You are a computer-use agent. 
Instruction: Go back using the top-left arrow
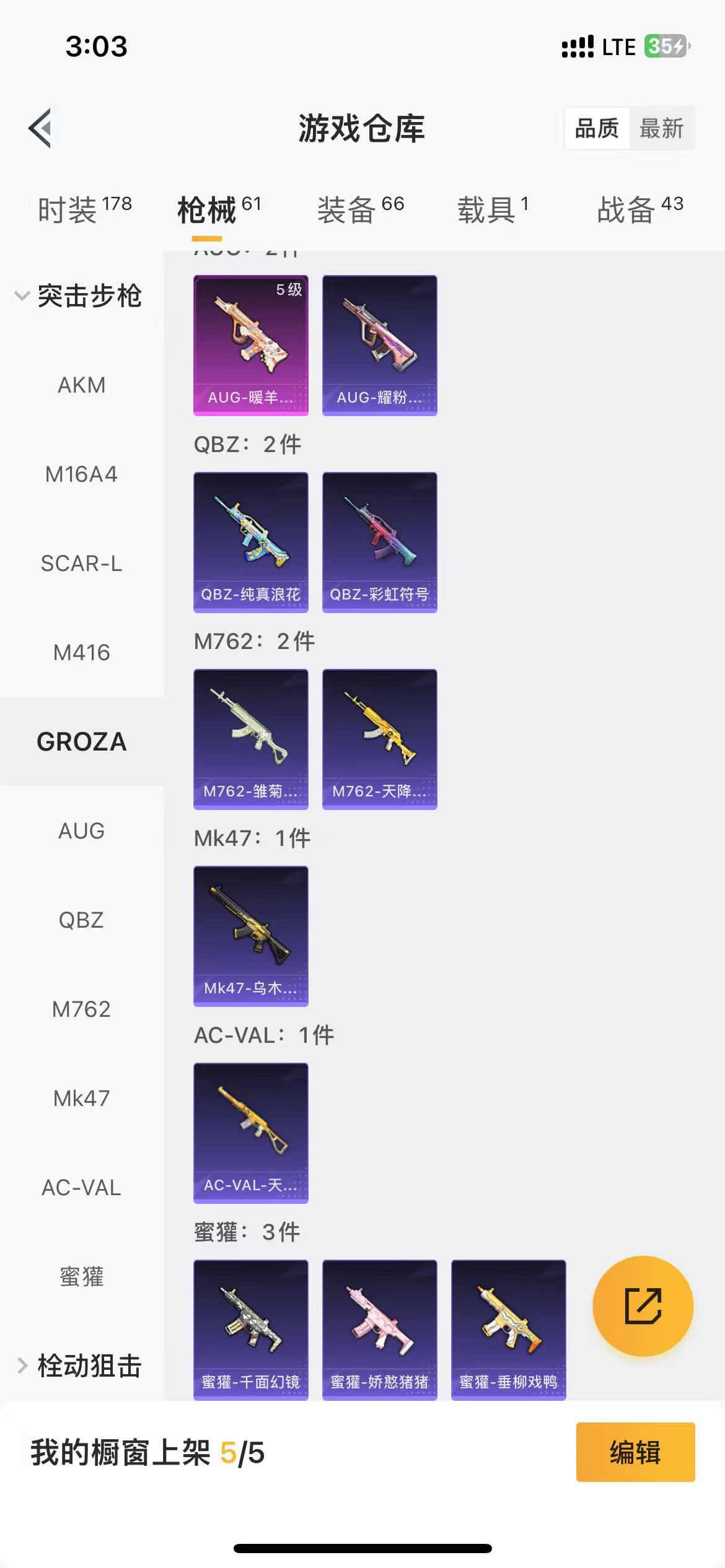41,128
